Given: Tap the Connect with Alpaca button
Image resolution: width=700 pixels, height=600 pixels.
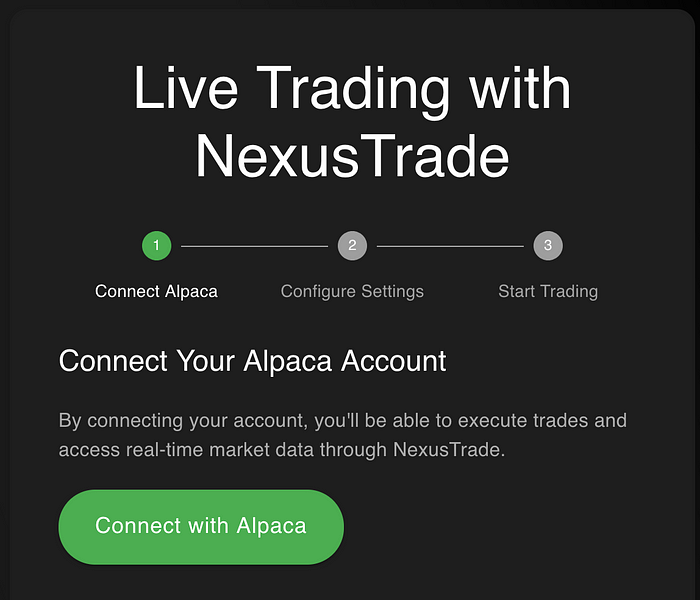Looking at the screenshot, I should click(201, 526).
